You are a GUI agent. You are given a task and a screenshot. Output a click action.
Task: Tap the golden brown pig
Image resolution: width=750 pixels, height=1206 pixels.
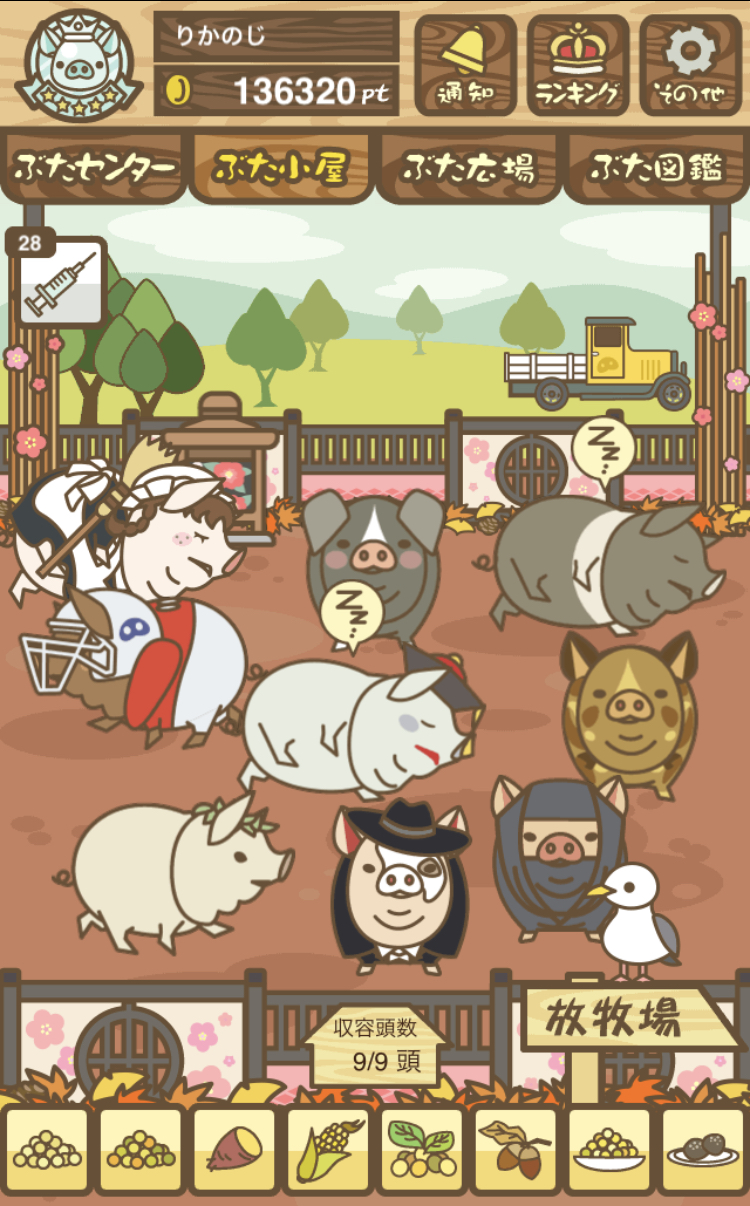[628, 715]
